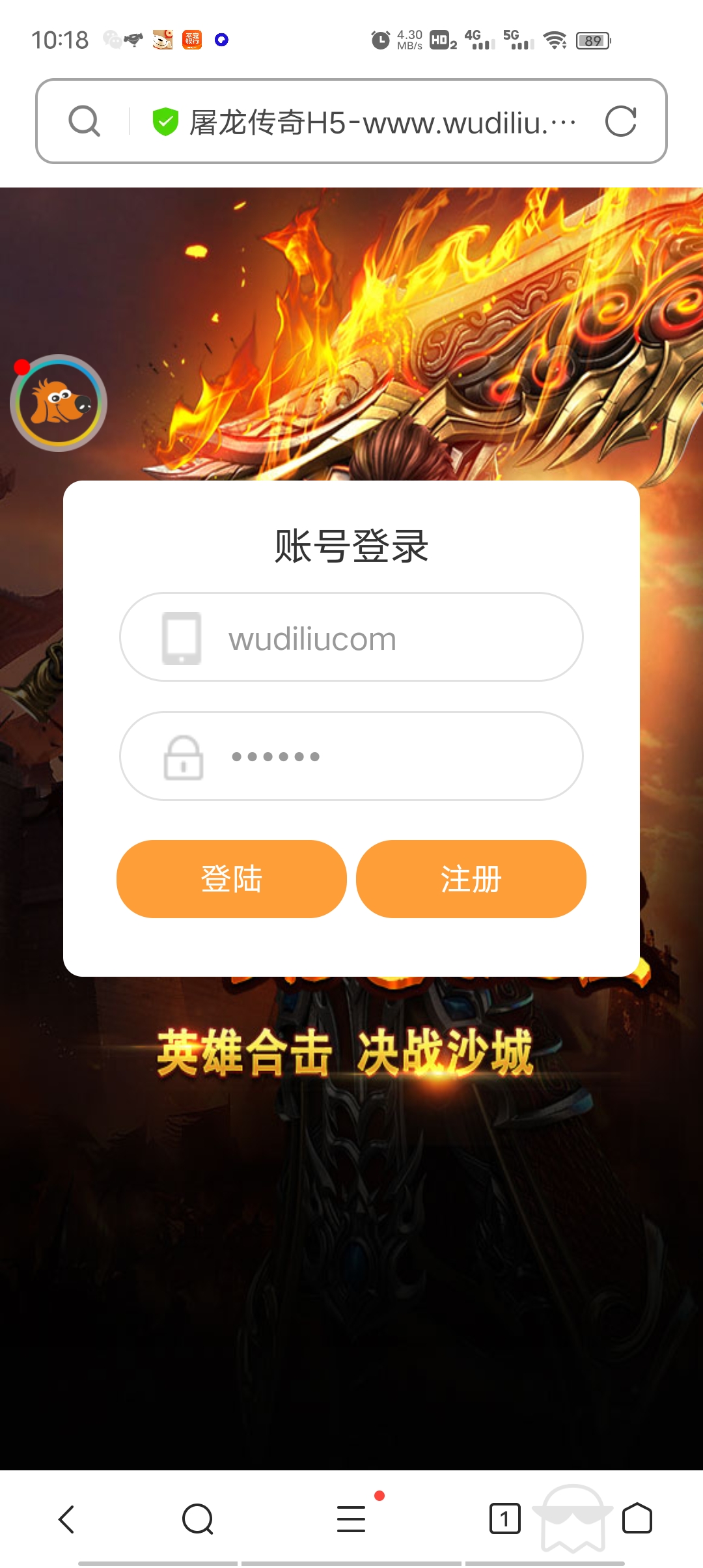
Task: Tap the search icon in the address bar
Action: (85, 121)
